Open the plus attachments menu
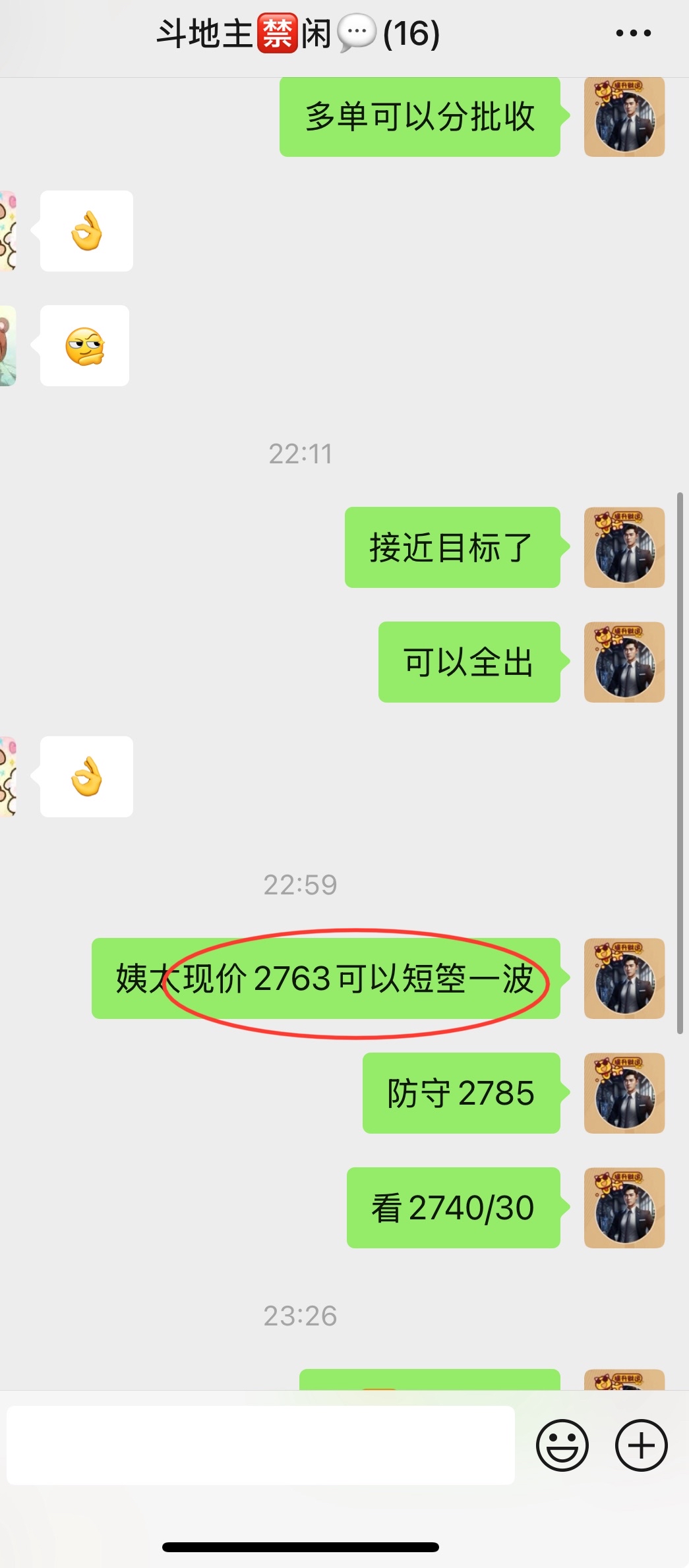This screenshot has height=1568, width=689. pos(641,1445)
